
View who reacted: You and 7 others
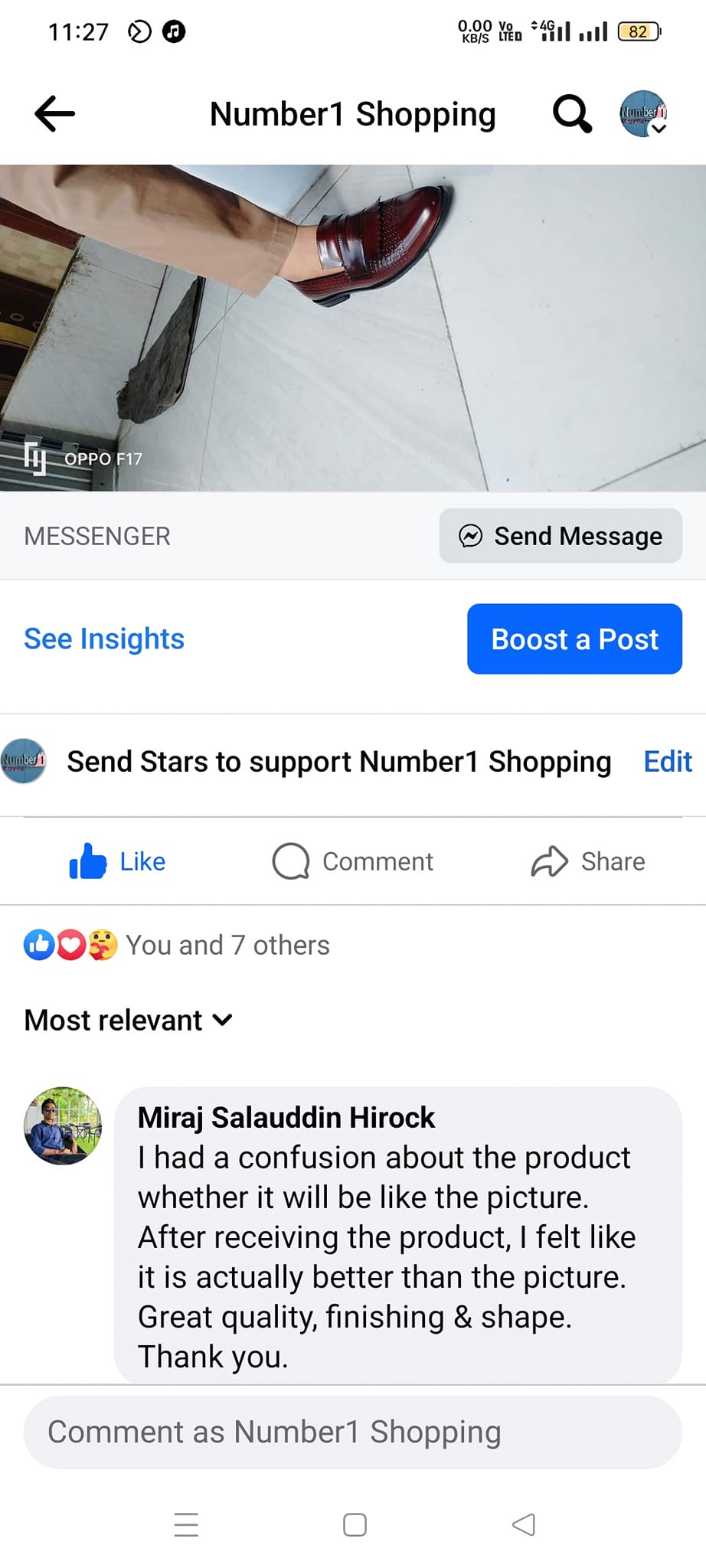pyautogui.click(x=227, y=946)
